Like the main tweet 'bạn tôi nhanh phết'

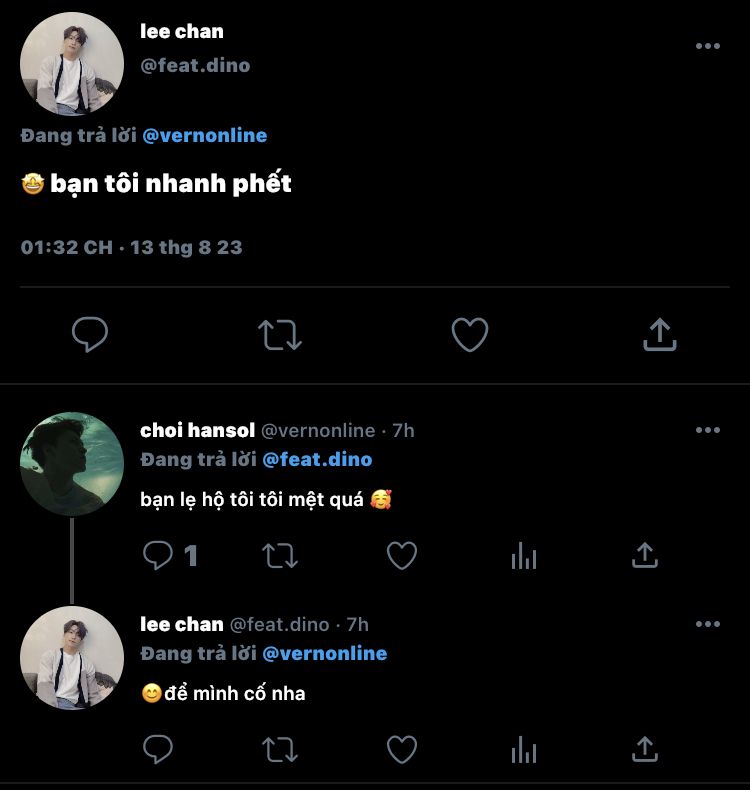click(x=469, y=335)
